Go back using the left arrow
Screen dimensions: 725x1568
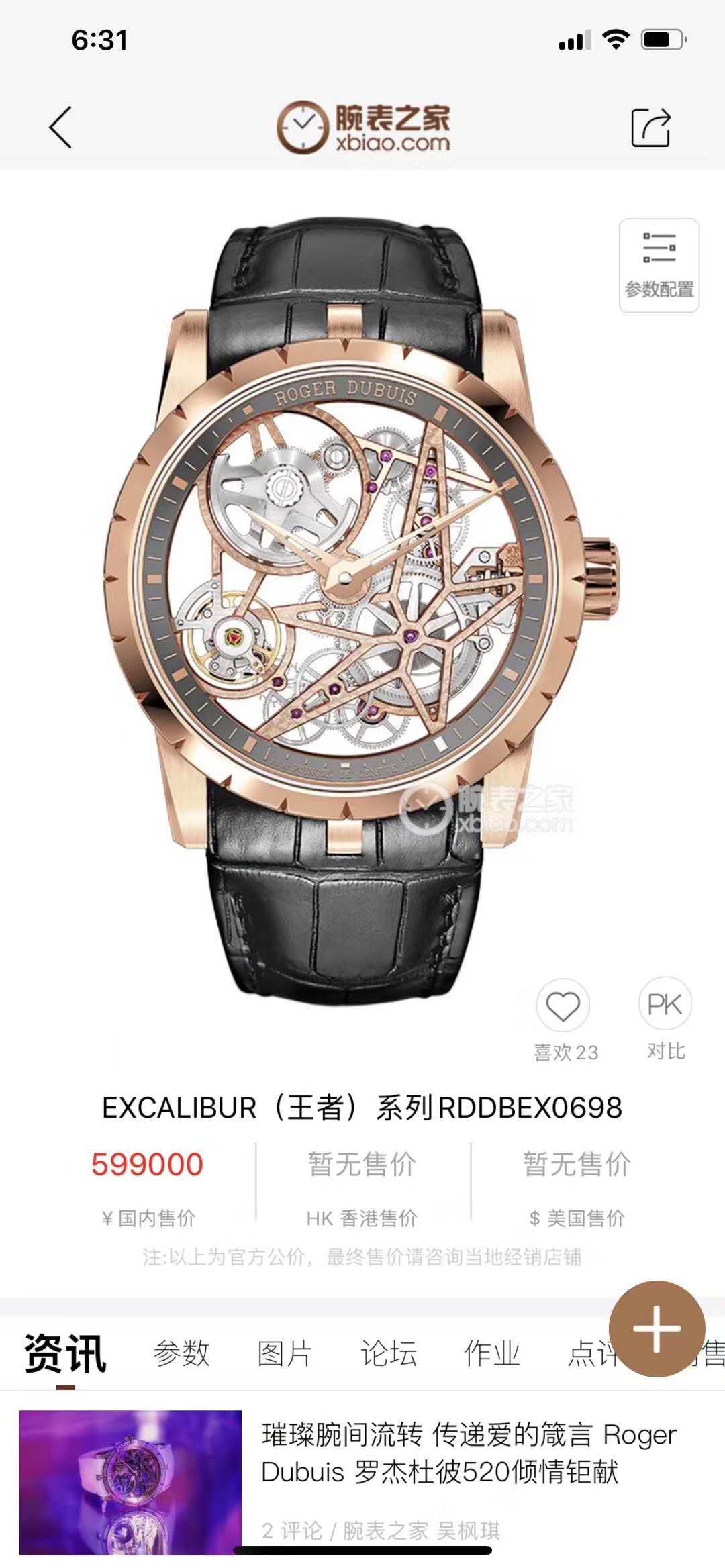click(60, 128)
